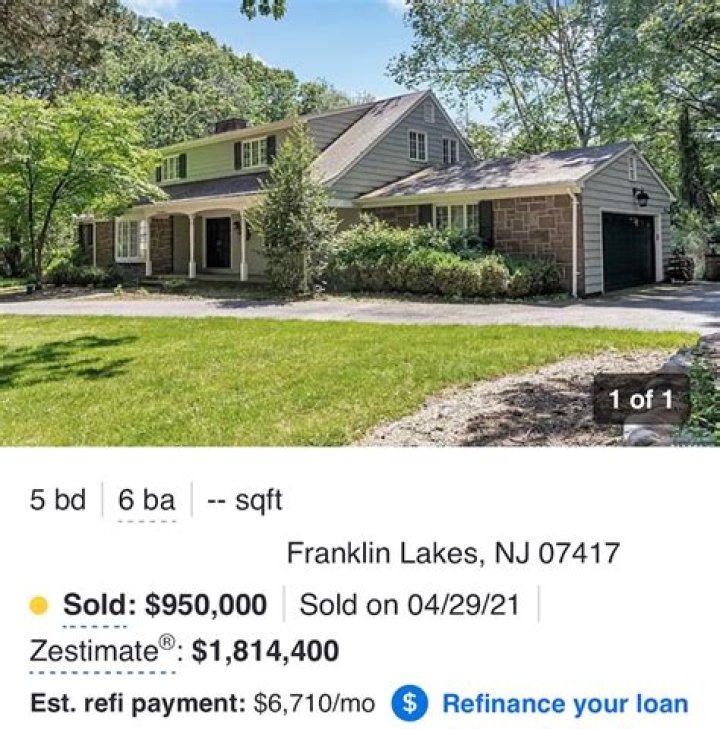
Task: Tap the underlined Sold status label
Action: tap(100, 605)
